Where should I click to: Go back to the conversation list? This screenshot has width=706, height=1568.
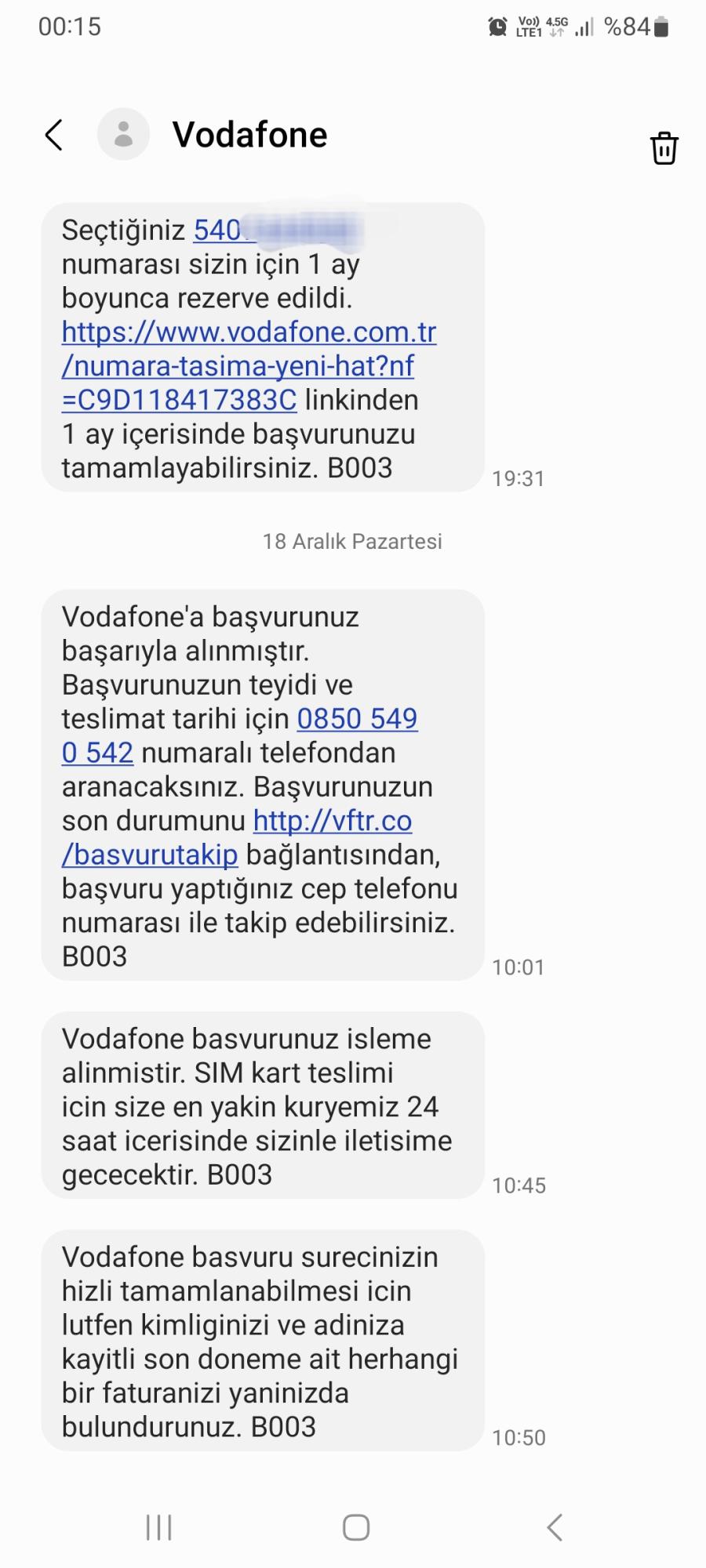click(x=53, y=135)
